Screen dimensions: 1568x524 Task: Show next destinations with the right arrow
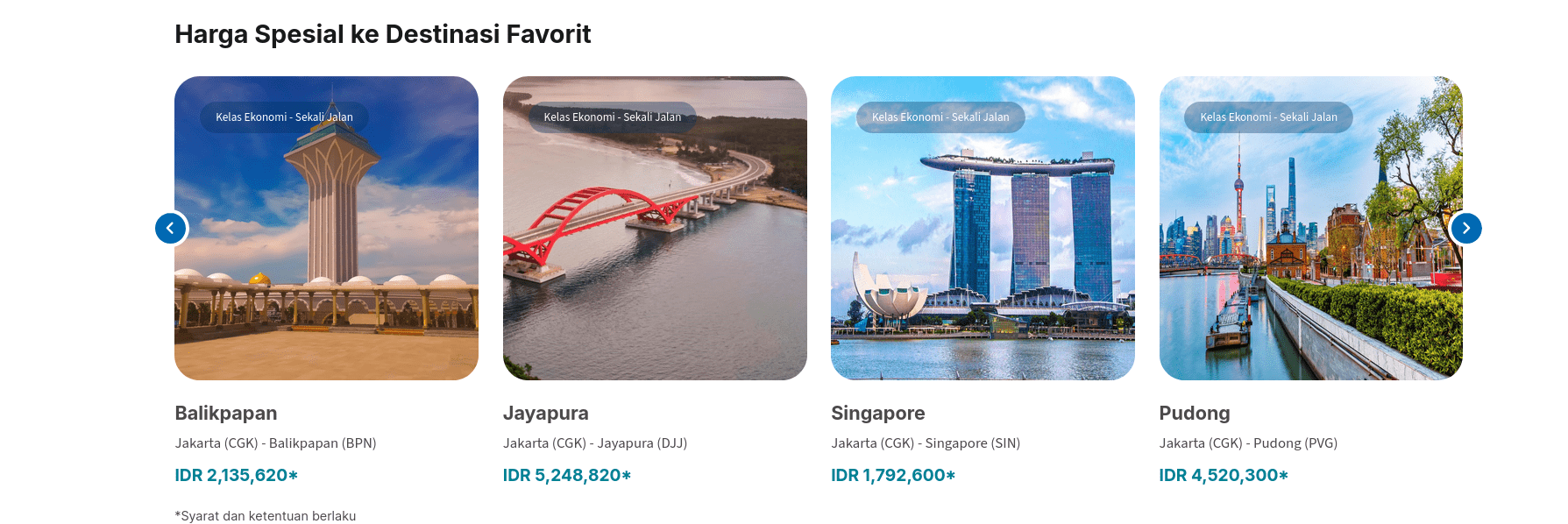[1465, 228]
